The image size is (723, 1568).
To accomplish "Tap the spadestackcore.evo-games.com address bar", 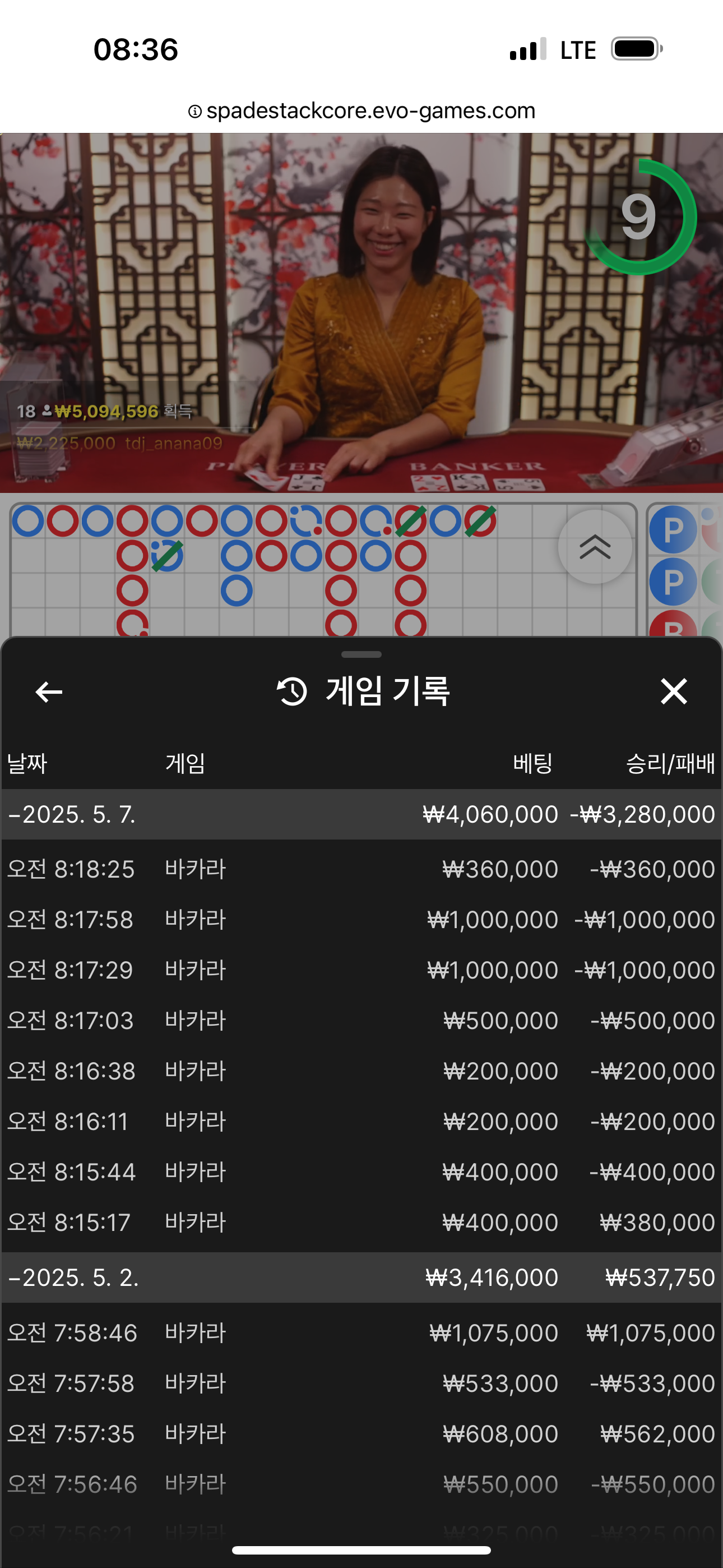I will pyautogui.click(x=361, y=111).
